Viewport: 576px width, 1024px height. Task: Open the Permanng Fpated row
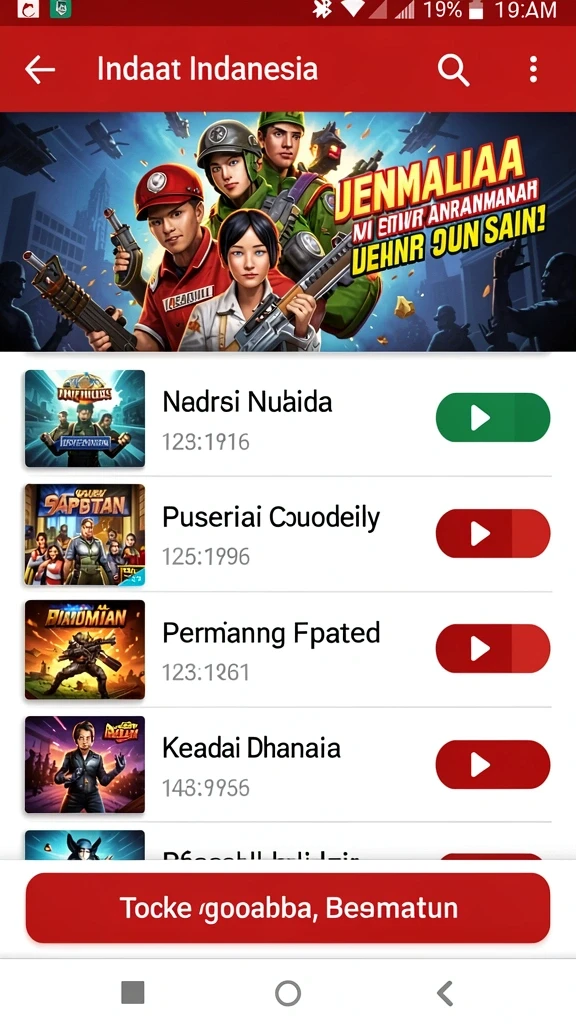[x=288, y=650]
